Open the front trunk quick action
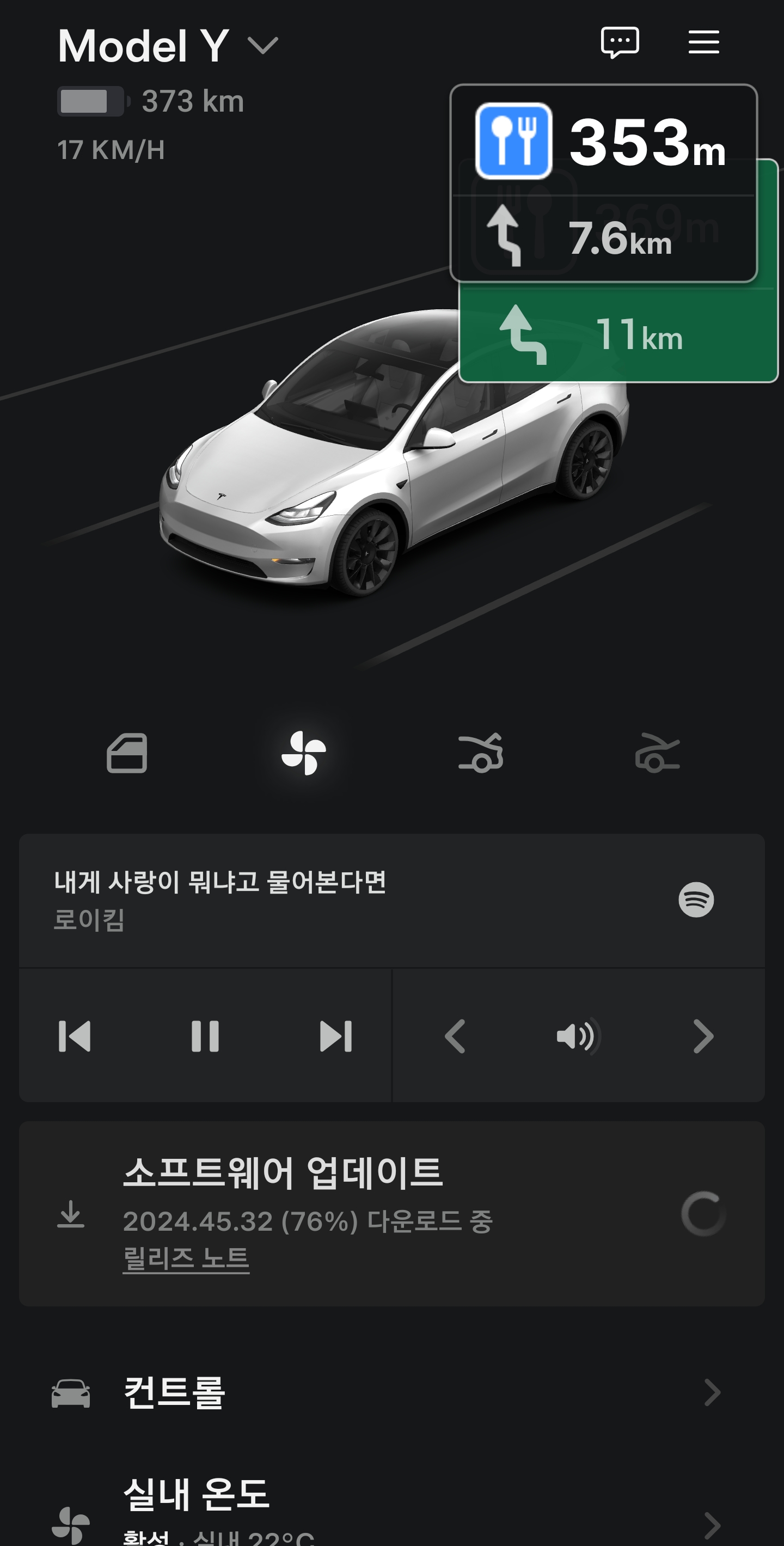This screenshot has height=1546, width=784. click(x=480, y=753)
